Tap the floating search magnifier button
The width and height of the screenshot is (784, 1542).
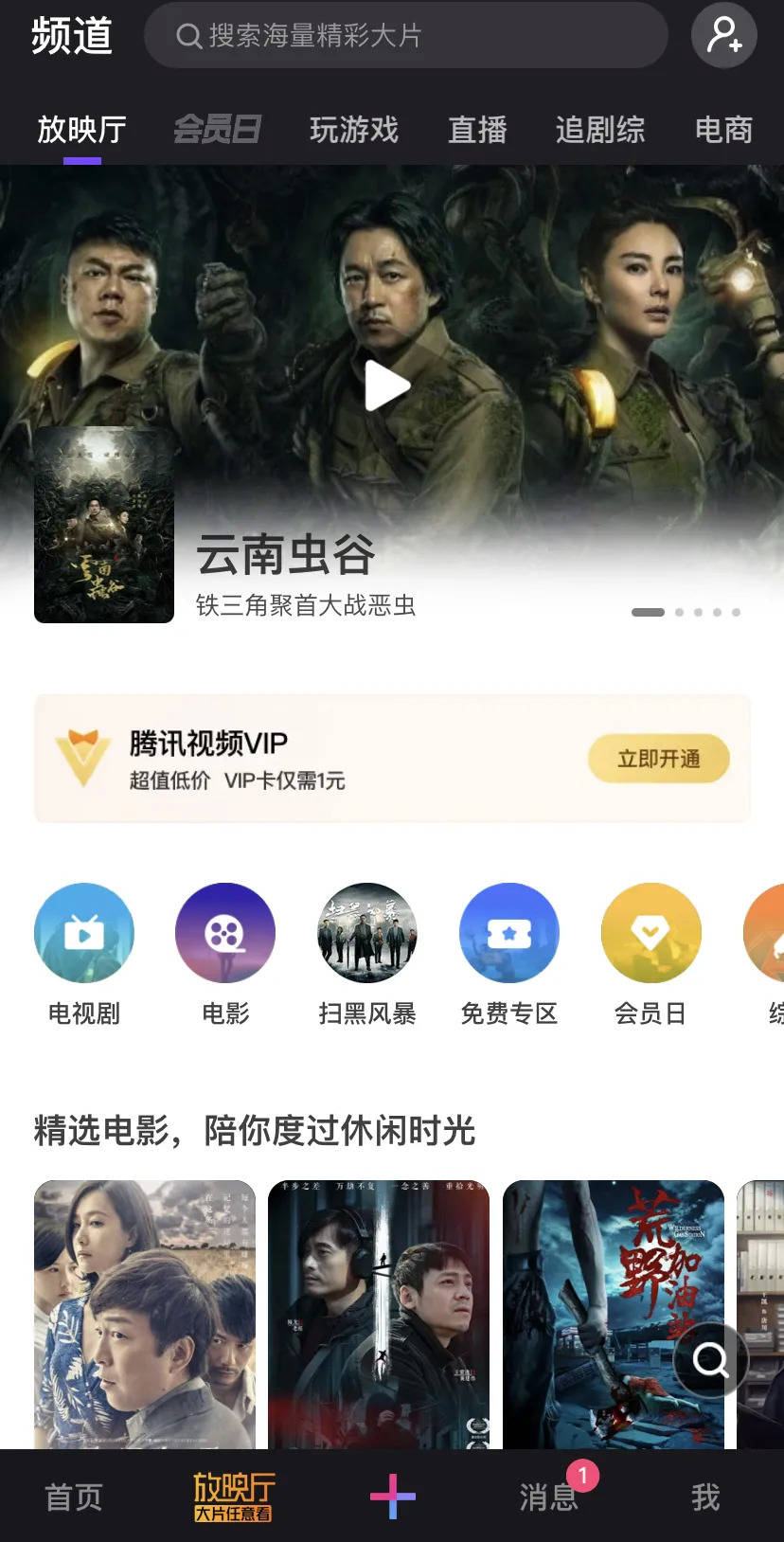tap(711, 1360)
